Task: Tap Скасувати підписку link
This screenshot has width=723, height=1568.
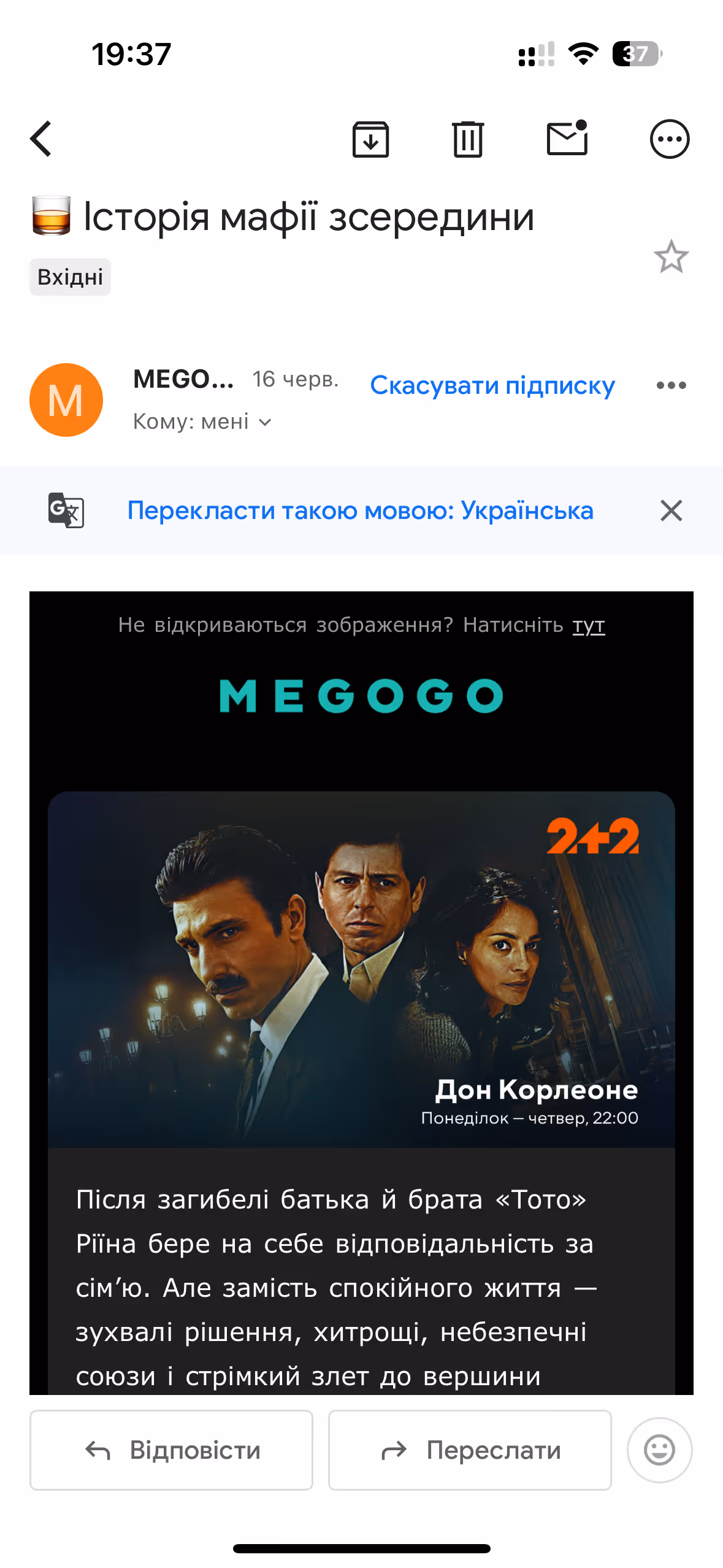Action: tap(492, 385)
